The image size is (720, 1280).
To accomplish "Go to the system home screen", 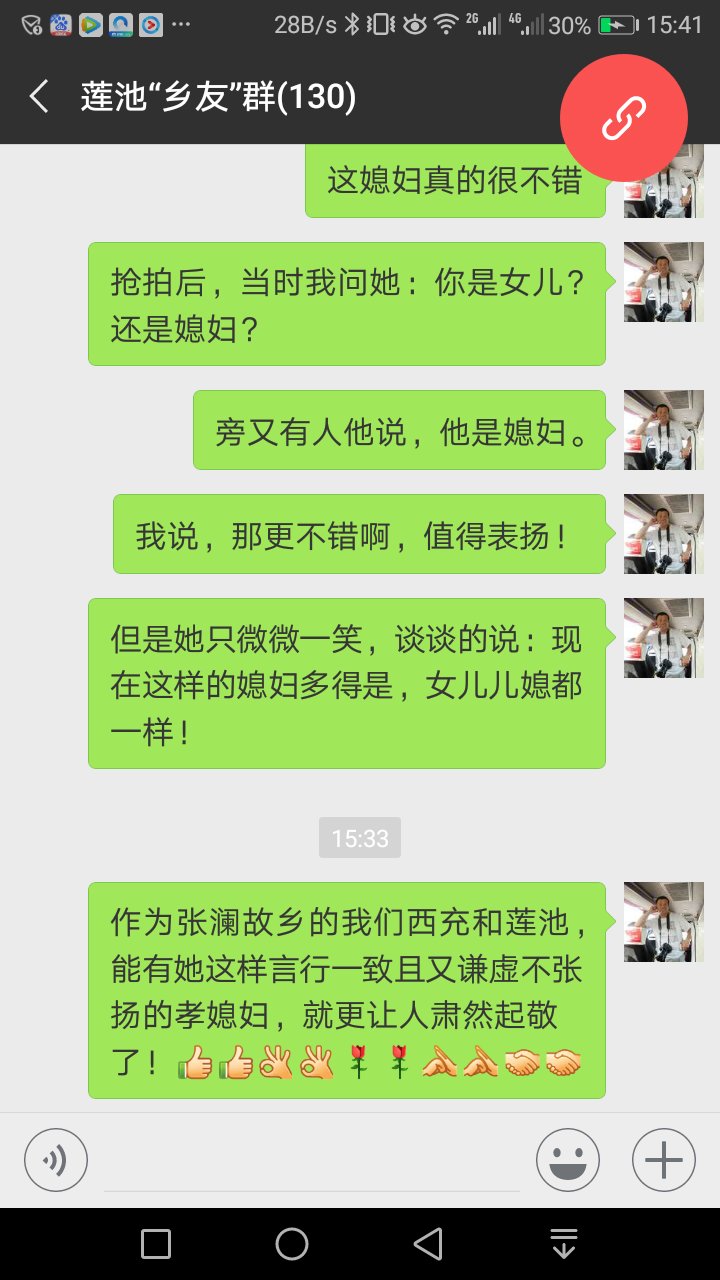I will [x=292, y=1244].
